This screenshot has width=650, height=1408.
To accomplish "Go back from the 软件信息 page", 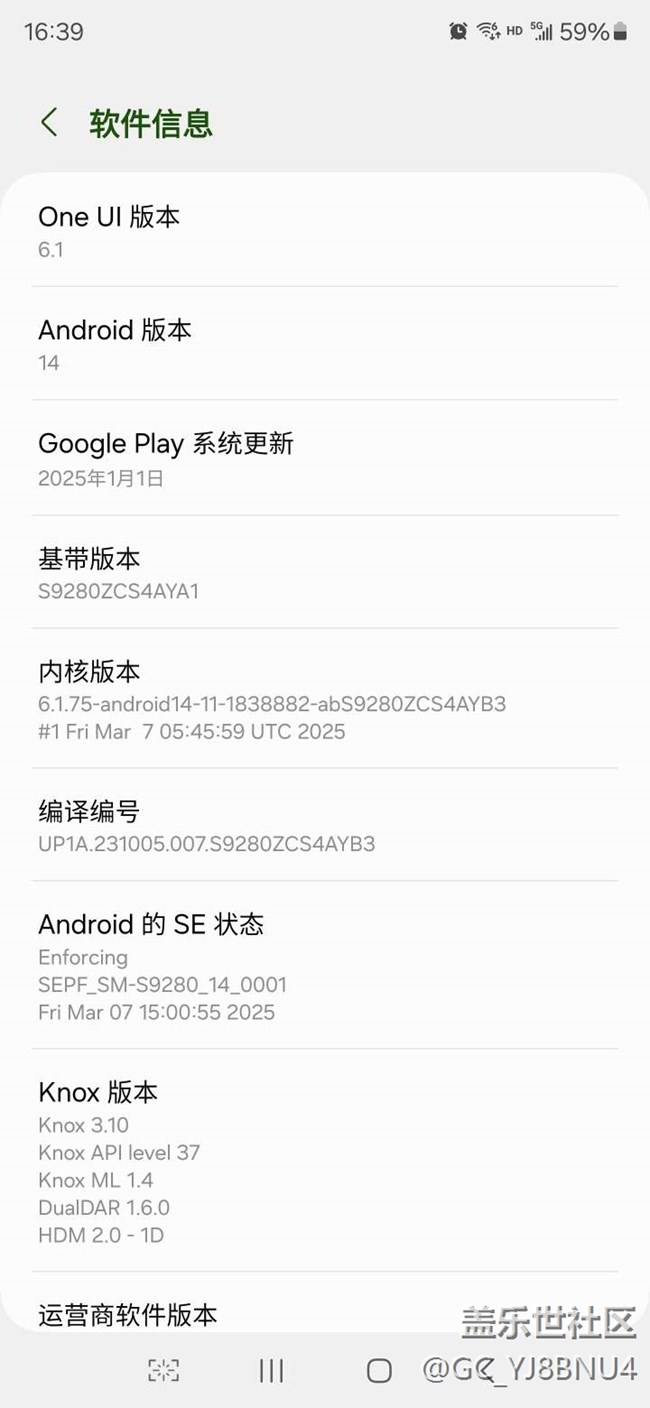I will (48, 123).
